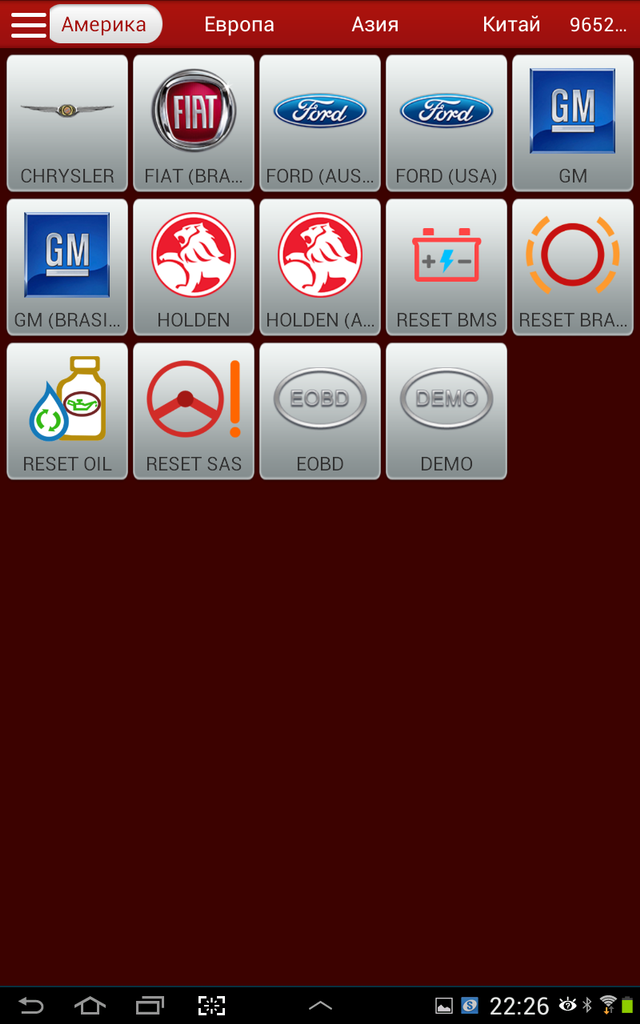This screenshot has height=1024, width=640.
Task: Select the FORD (USA) tile
Action: (x=446, y=122)
